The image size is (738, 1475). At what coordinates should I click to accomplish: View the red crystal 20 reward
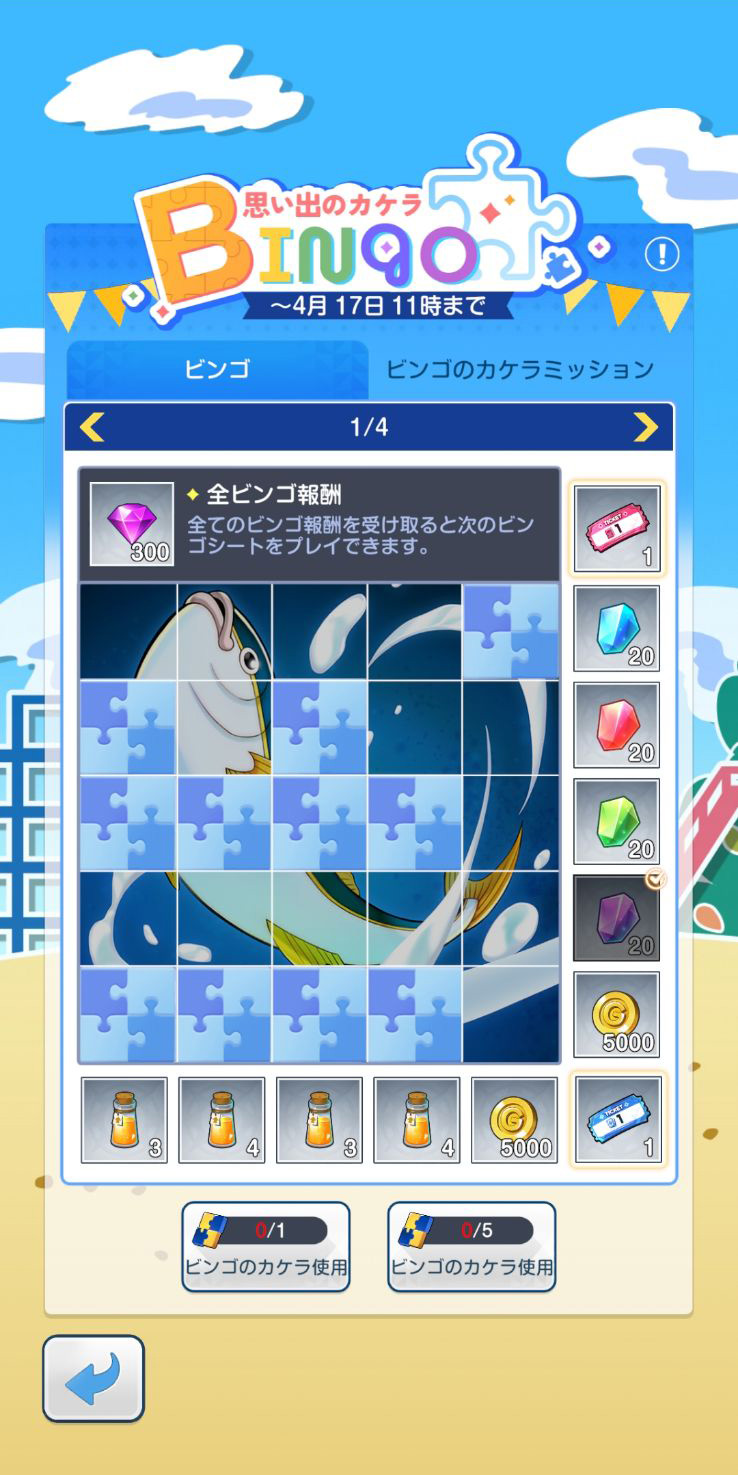tap(617, 725)
